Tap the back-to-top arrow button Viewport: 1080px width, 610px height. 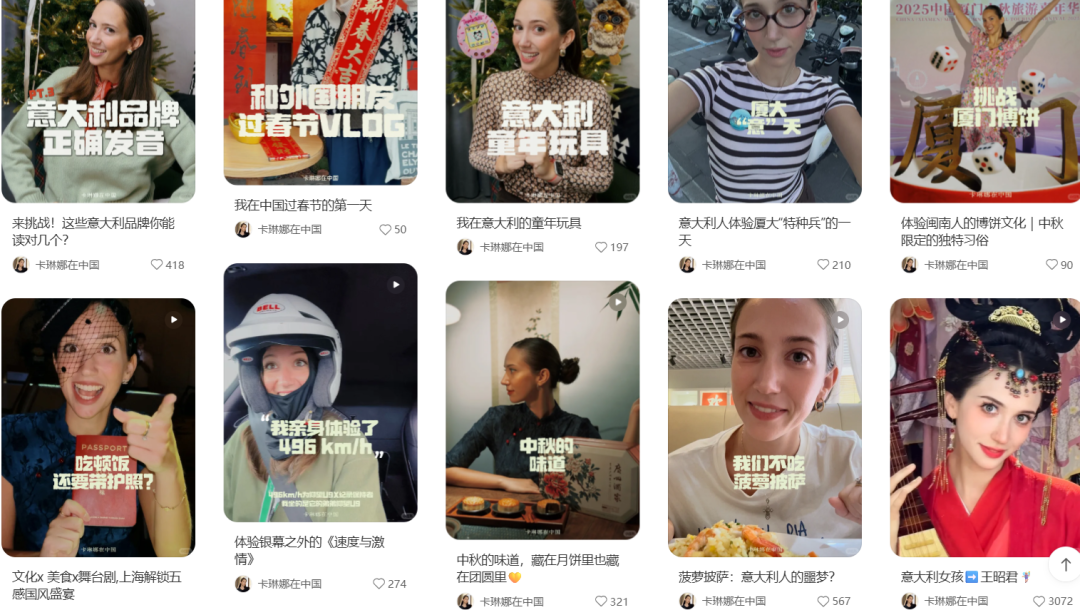pyautogui.click(x=1064, y=564)
